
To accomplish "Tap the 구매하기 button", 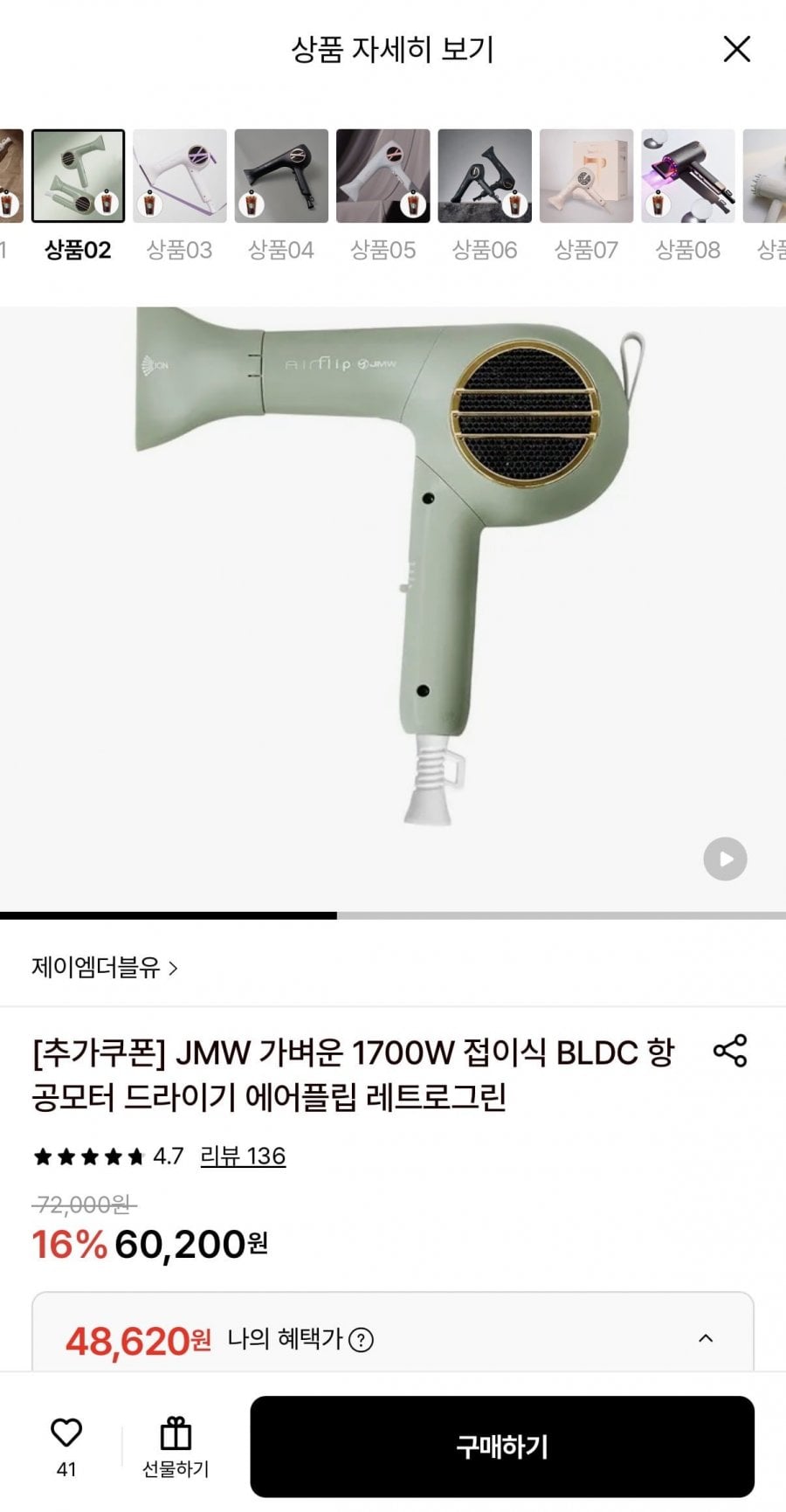I will [x=502, y=1446].
